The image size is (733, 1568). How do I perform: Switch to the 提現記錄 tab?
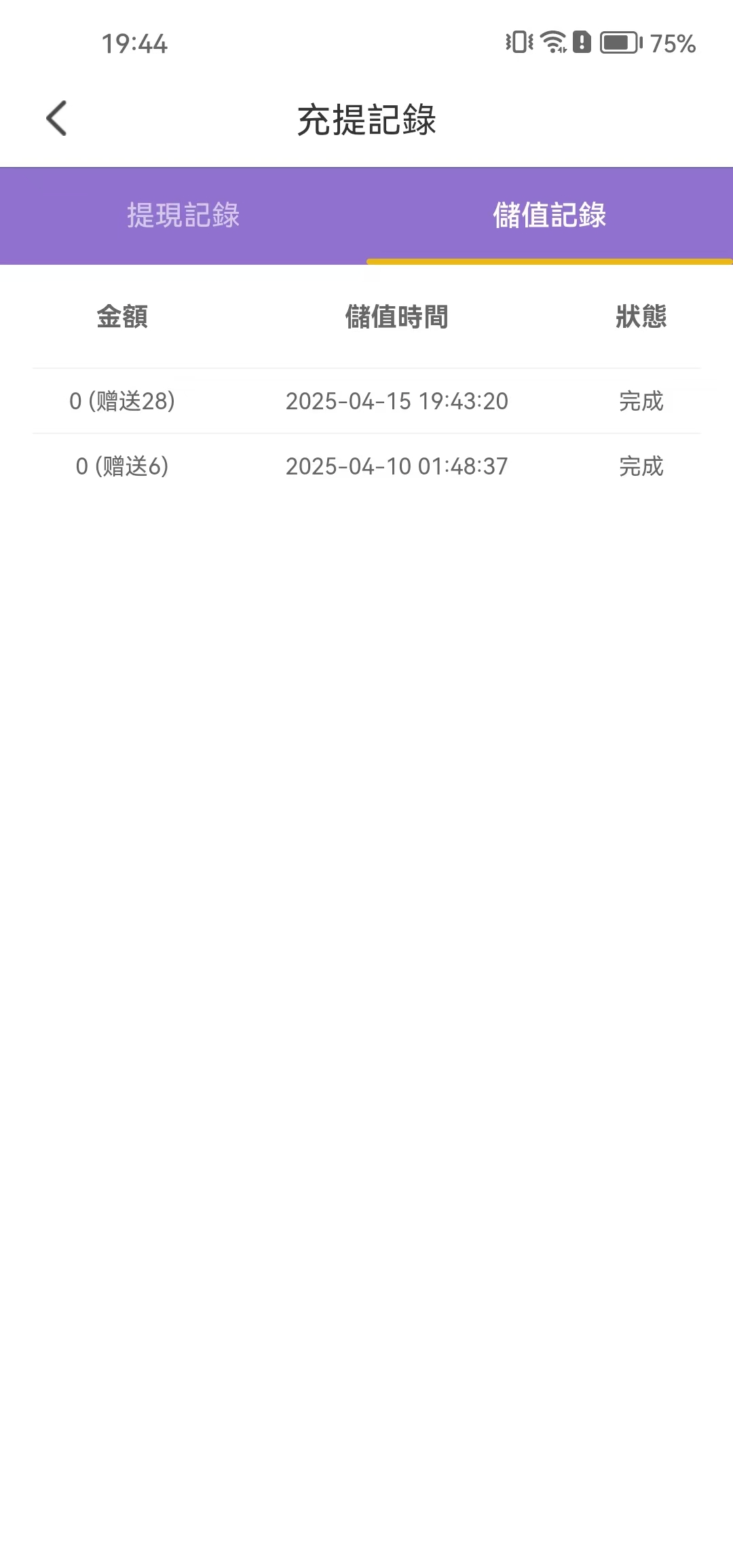tap(183, 216)
